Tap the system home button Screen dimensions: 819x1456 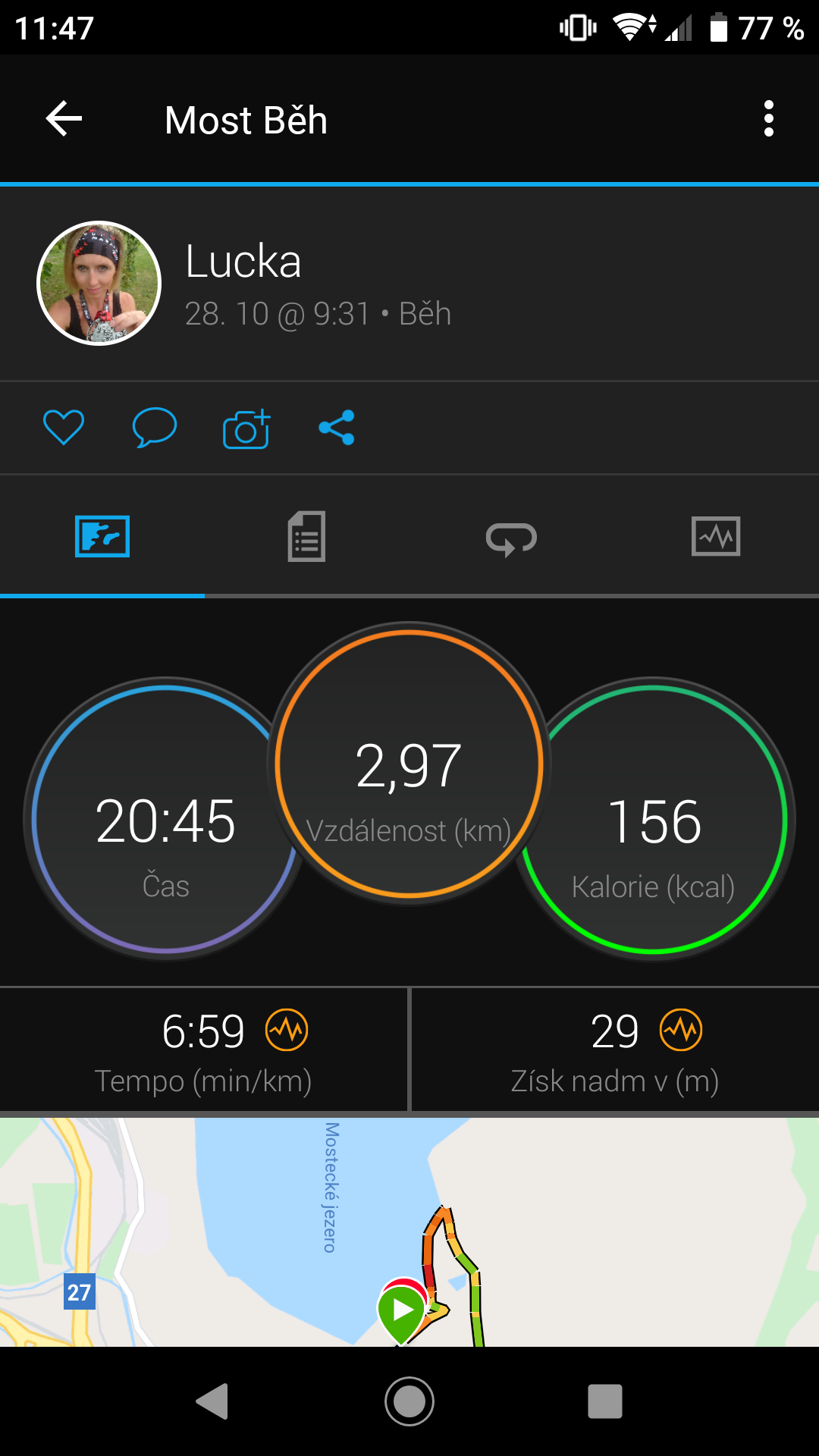tap(409, 1401)
